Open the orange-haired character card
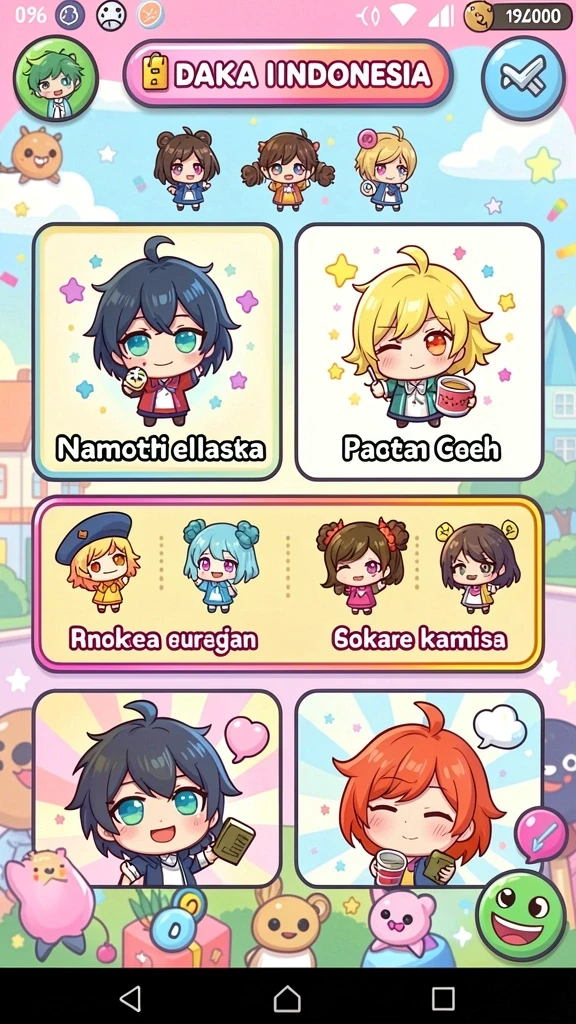 coord(419,788)
